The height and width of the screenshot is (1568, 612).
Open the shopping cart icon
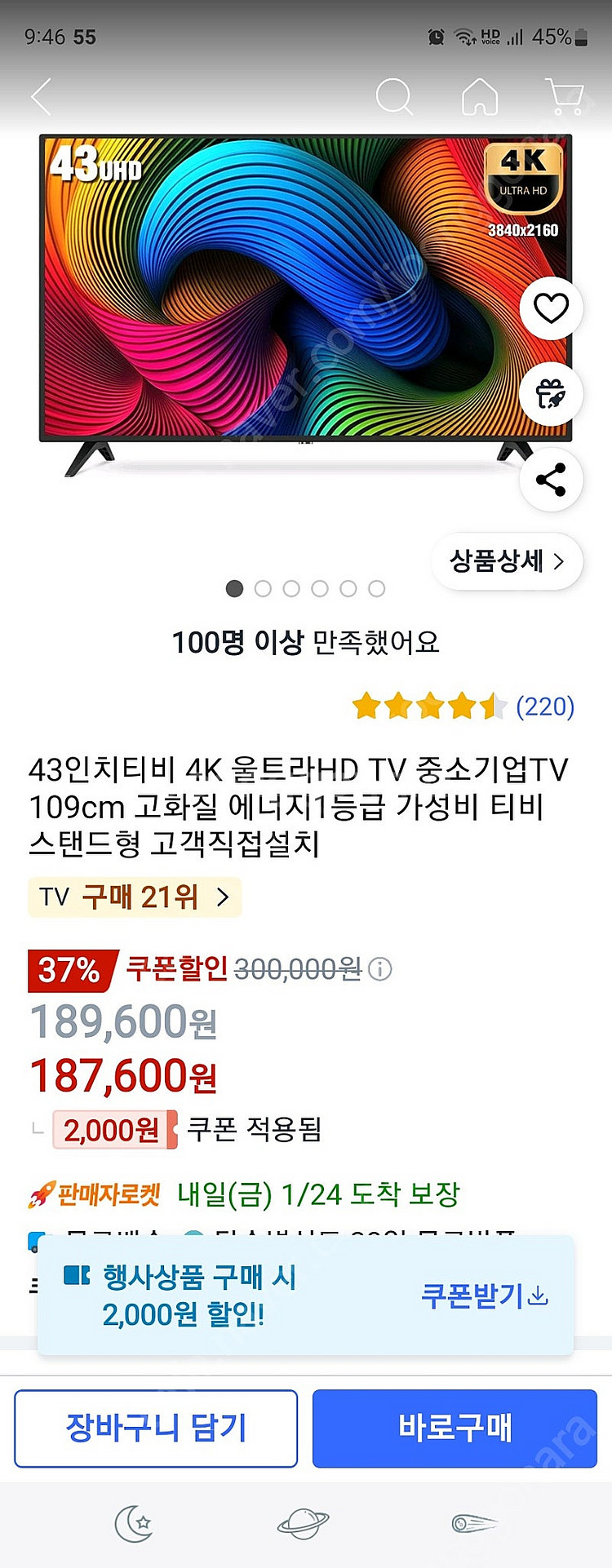[565, 96]
